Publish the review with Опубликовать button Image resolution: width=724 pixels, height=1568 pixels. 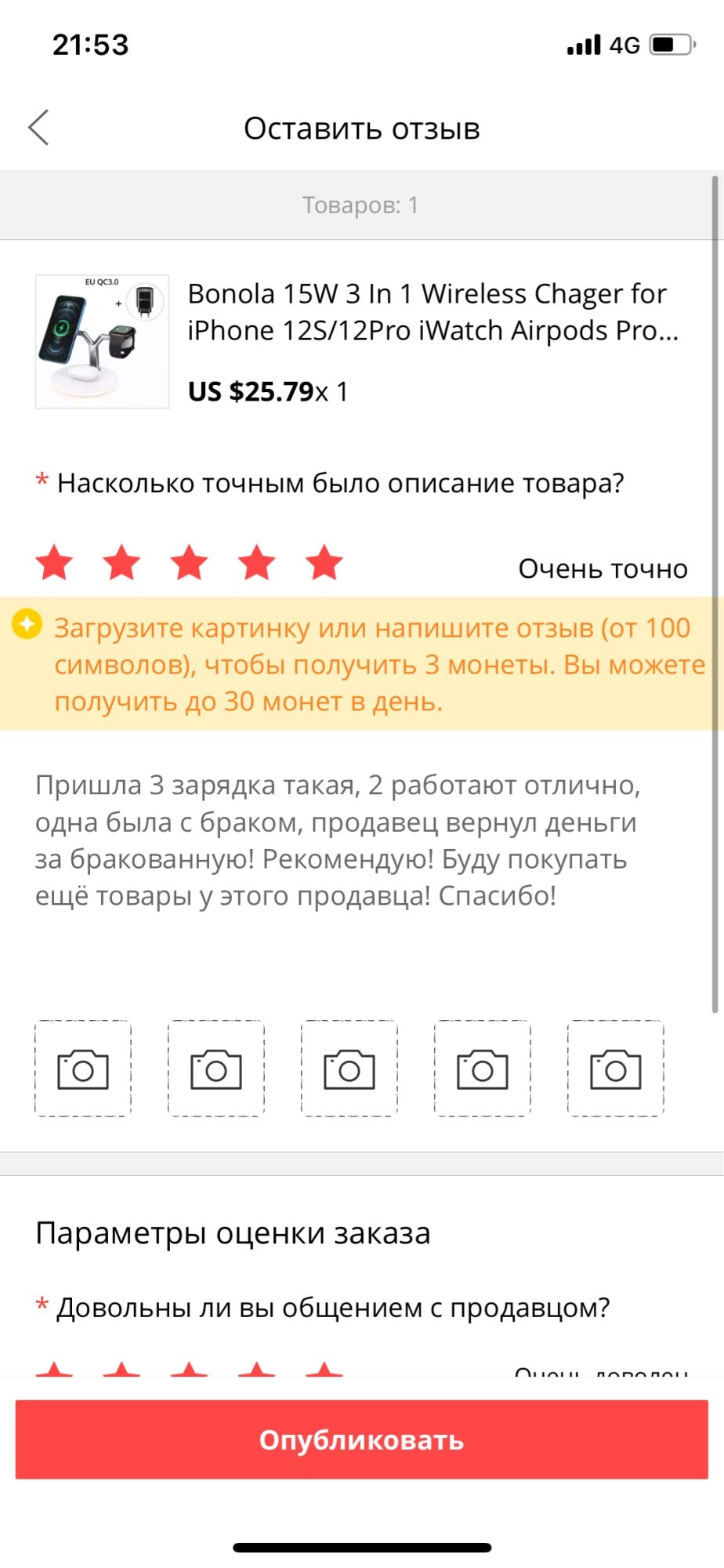(361, 1439)
